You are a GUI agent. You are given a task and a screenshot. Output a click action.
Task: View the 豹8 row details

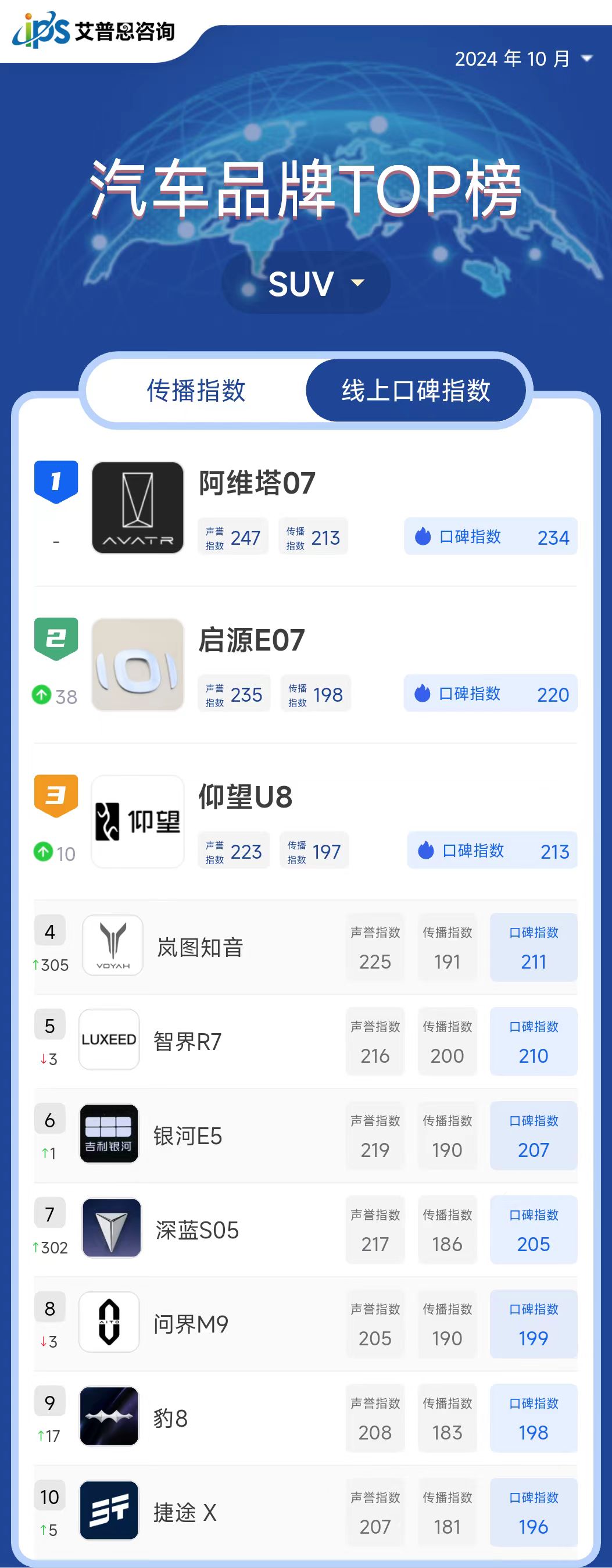[170, 1417]
